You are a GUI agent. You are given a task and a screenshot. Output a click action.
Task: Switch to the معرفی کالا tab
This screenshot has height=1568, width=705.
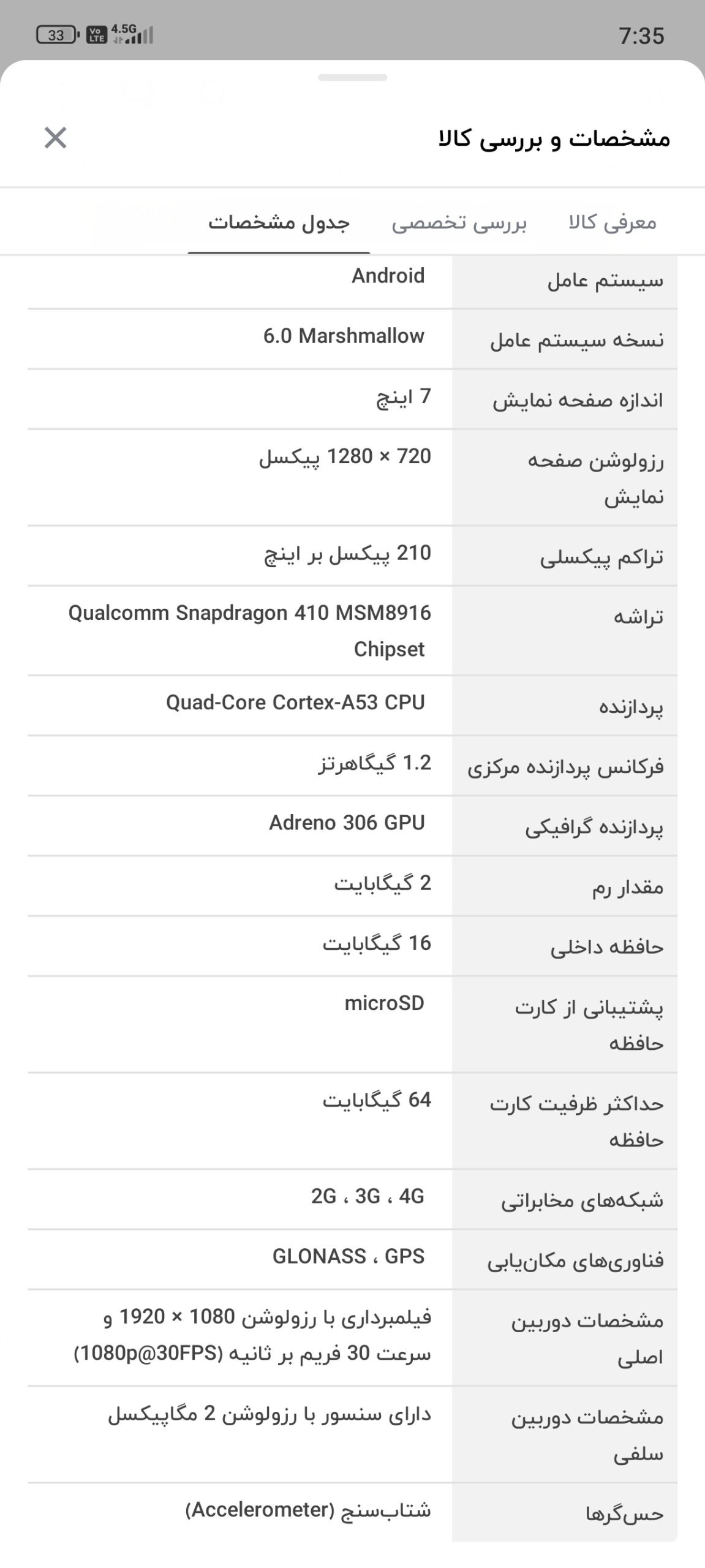pyautogui.click(x=612, y=222)
